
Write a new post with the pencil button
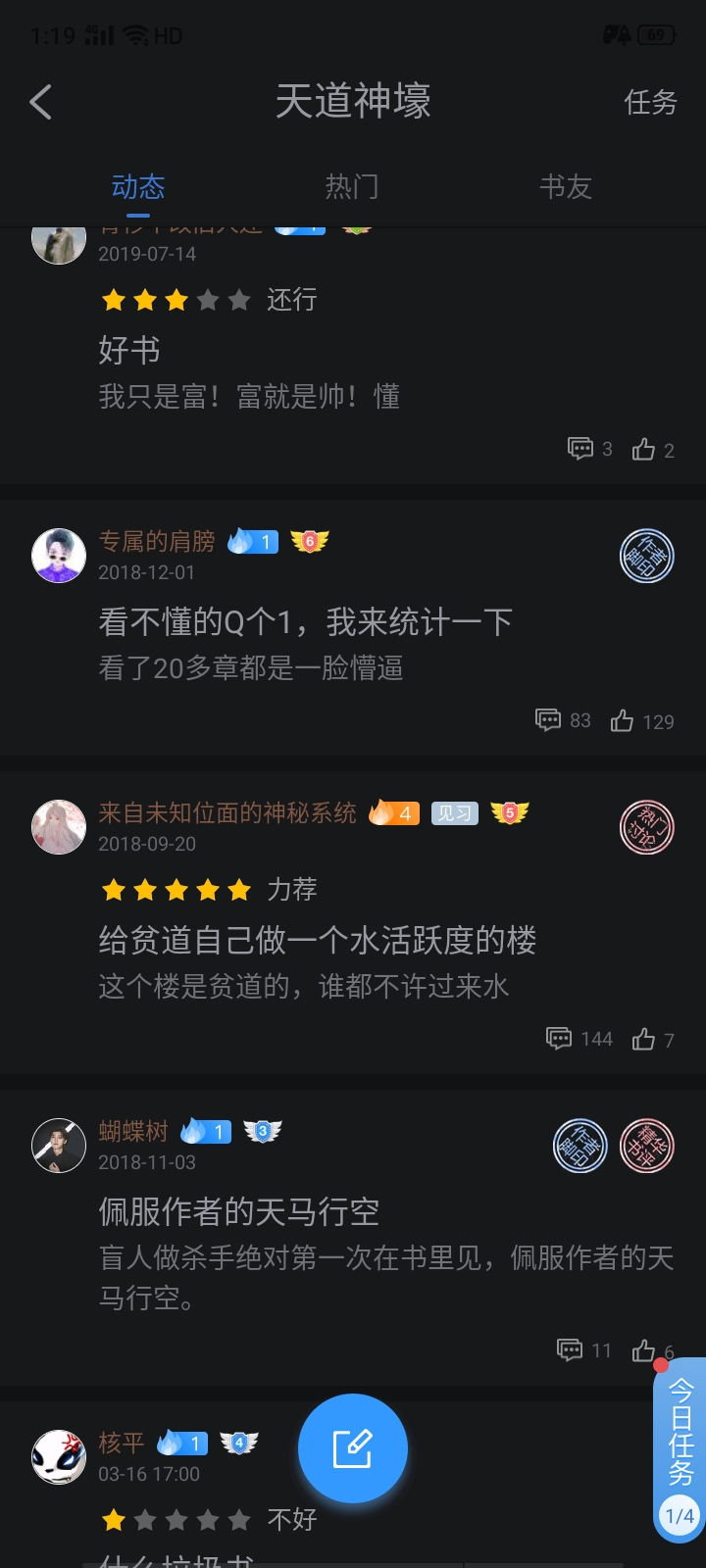(353, 1448)
